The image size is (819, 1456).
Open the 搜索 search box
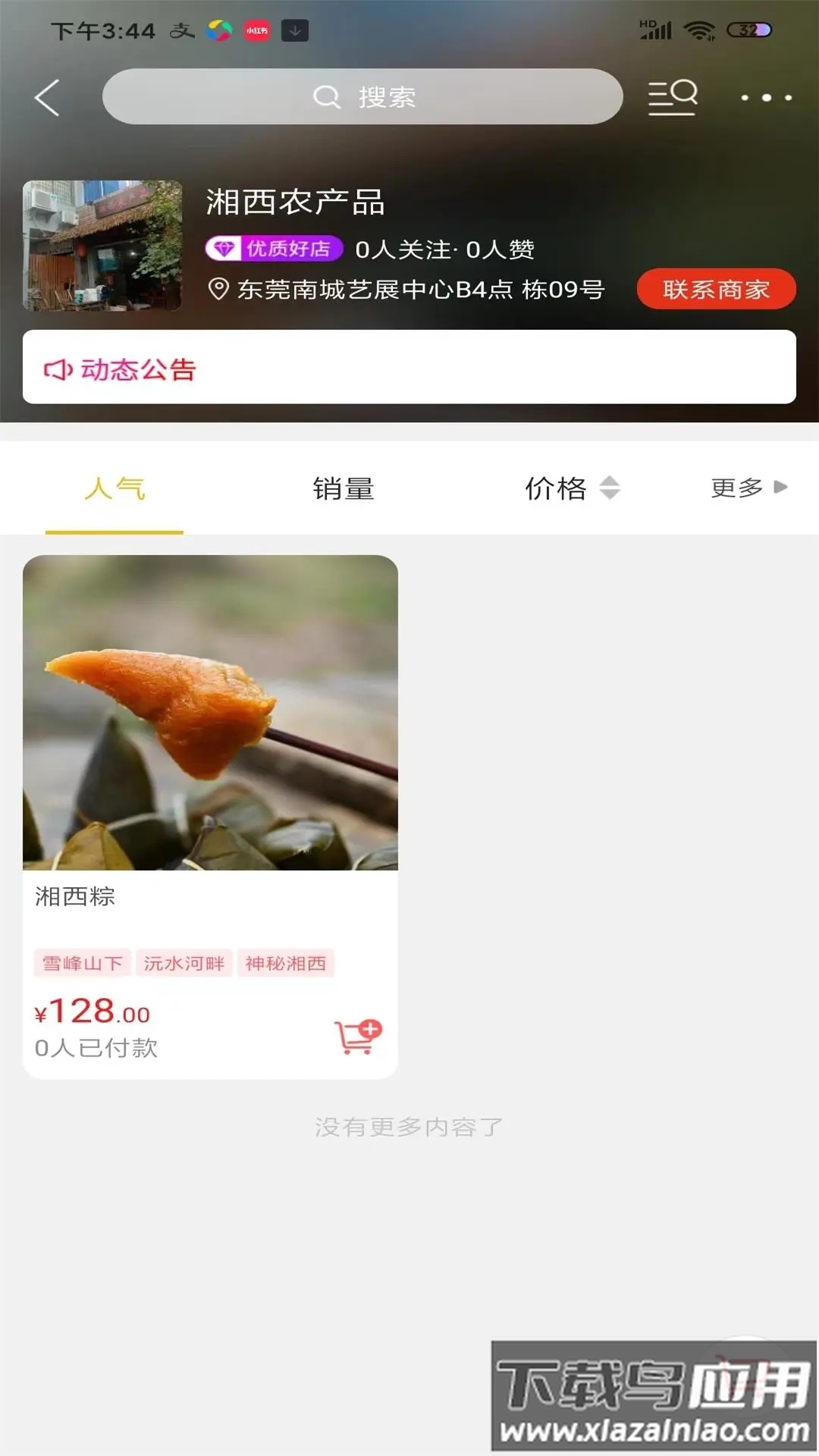point(362,97)
